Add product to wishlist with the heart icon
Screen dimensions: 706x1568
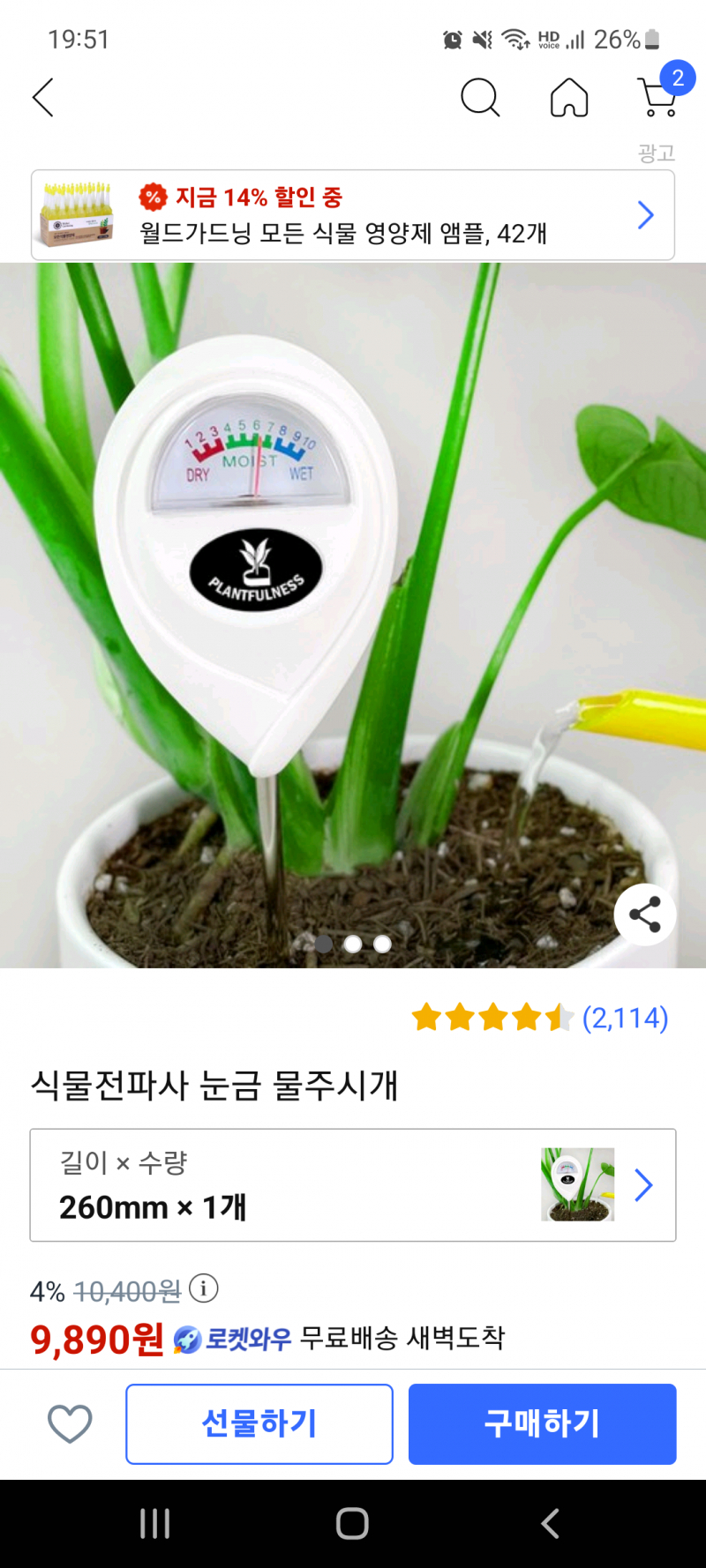70,1423
